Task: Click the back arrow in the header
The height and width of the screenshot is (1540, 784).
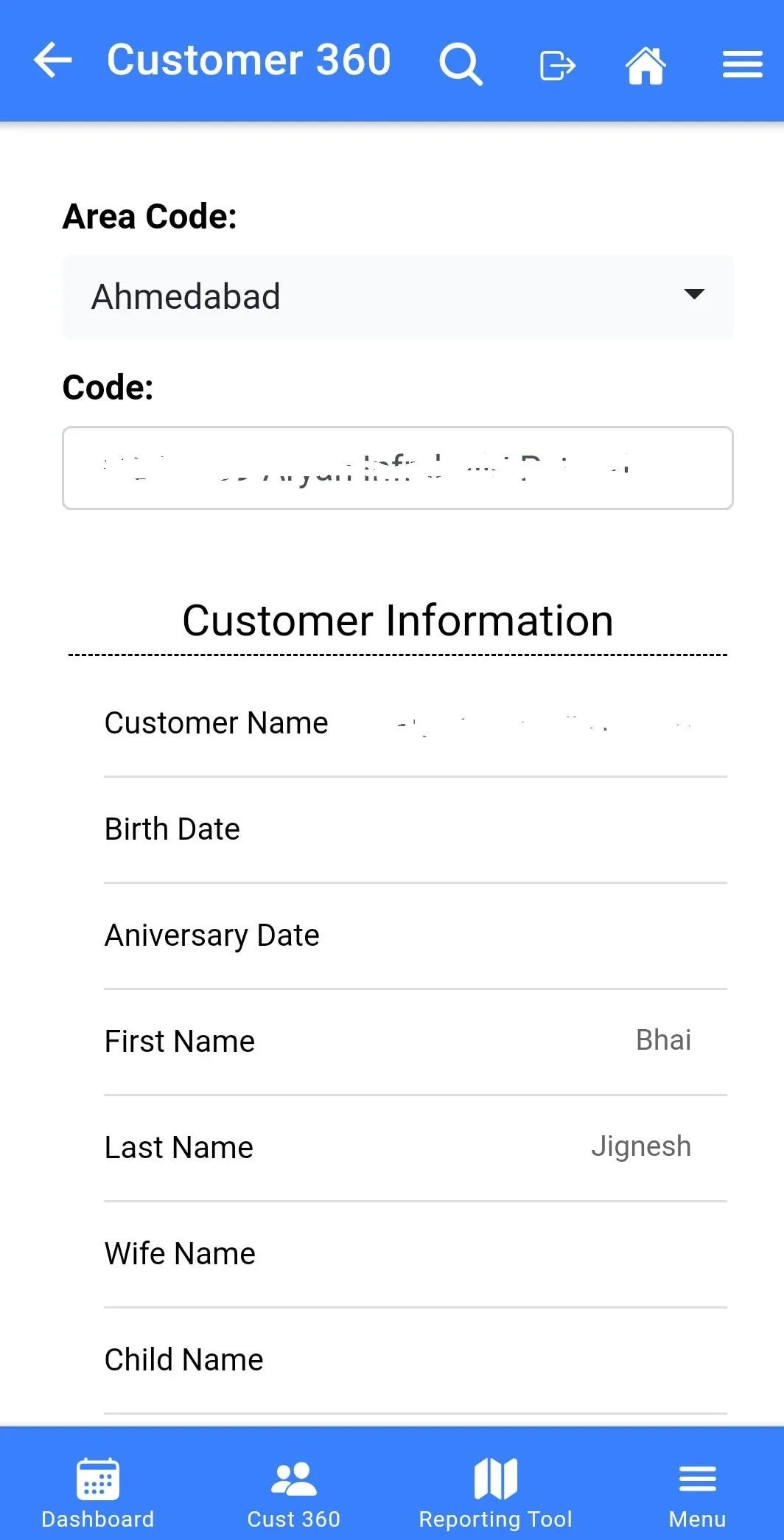Action: (x=52, y=61)
